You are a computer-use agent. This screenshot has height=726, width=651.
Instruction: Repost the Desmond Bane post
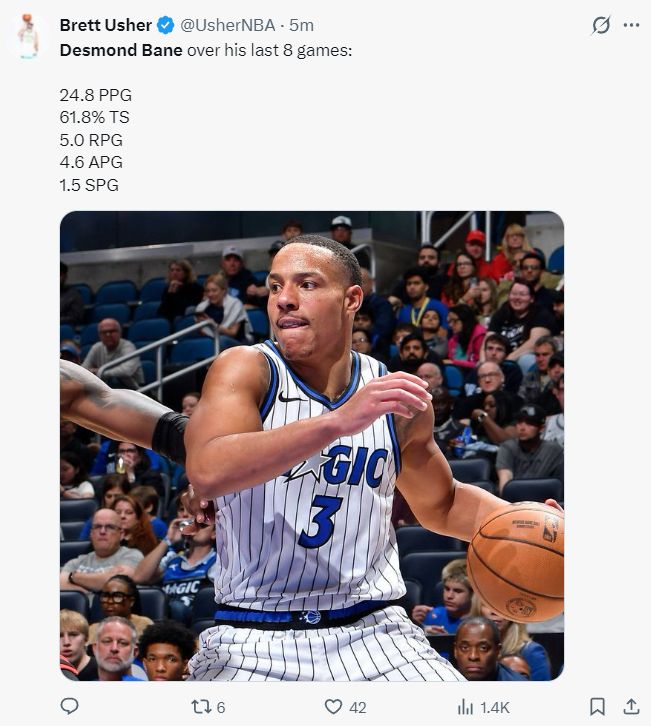200,706
